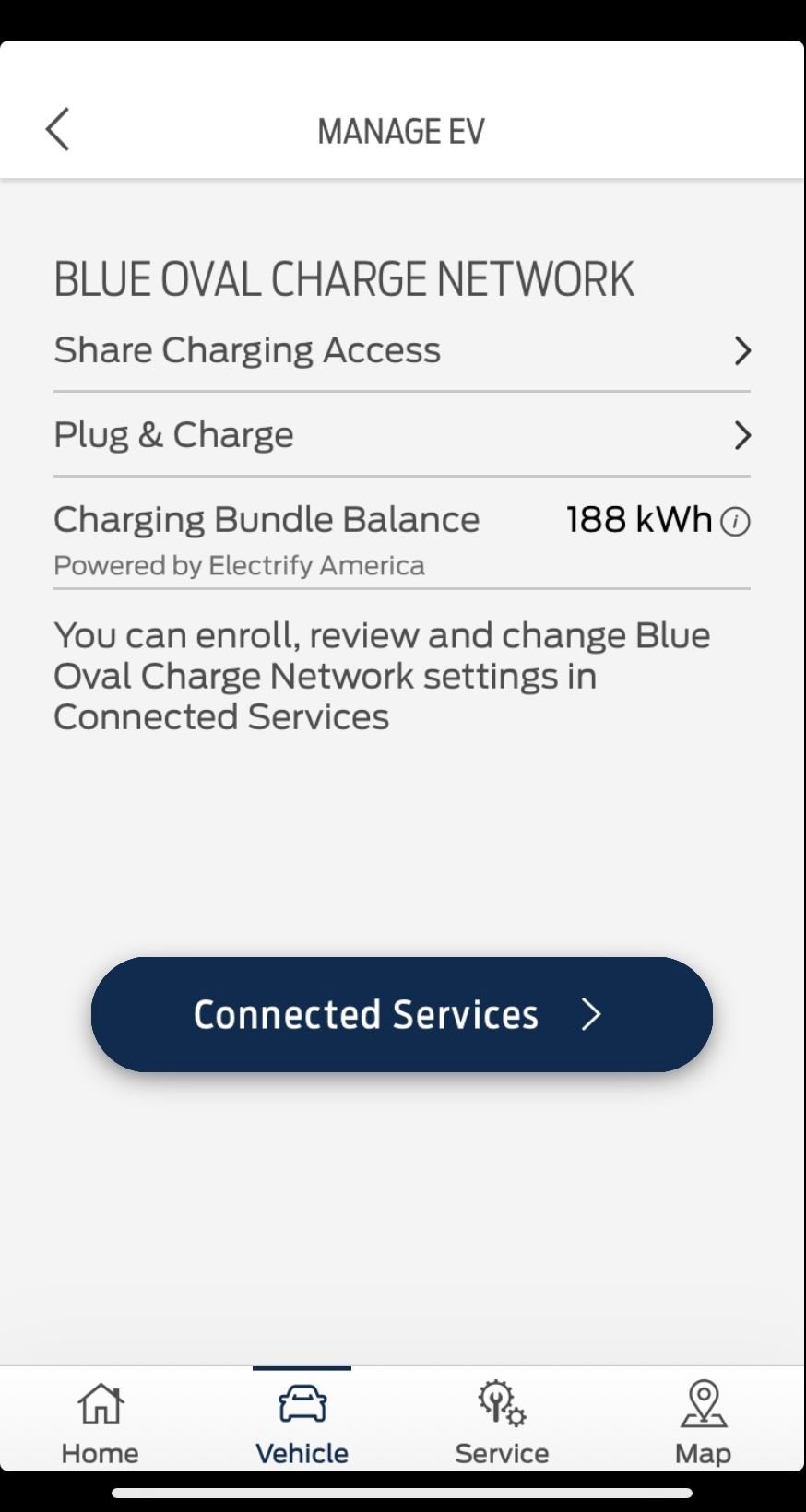Tap the Charging Bundle Balance info icon
806x1512 pixels.
click(735, 522)
